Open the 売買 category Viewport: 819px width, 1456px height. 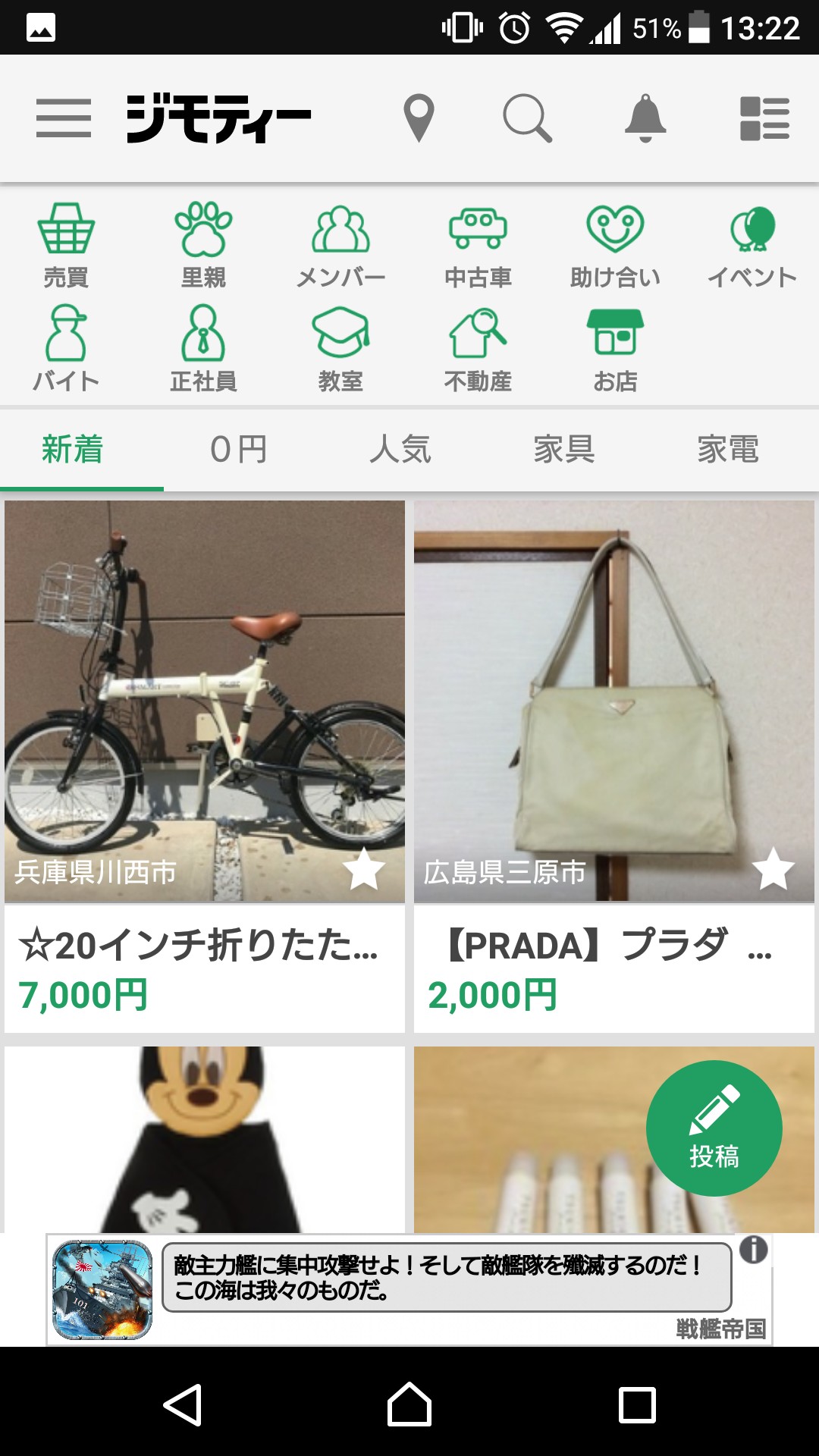(x=66, y=245)
